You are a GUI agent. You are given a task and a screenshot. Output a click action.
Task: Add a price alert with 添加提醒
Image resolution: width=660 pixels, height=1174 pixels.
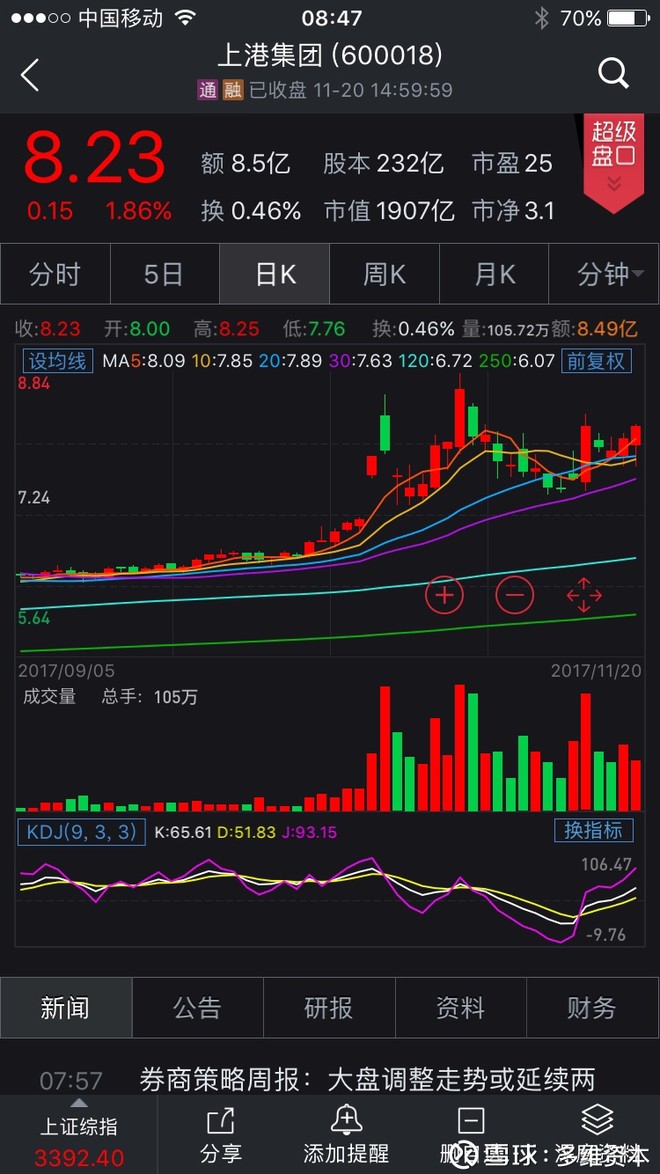346,1134
